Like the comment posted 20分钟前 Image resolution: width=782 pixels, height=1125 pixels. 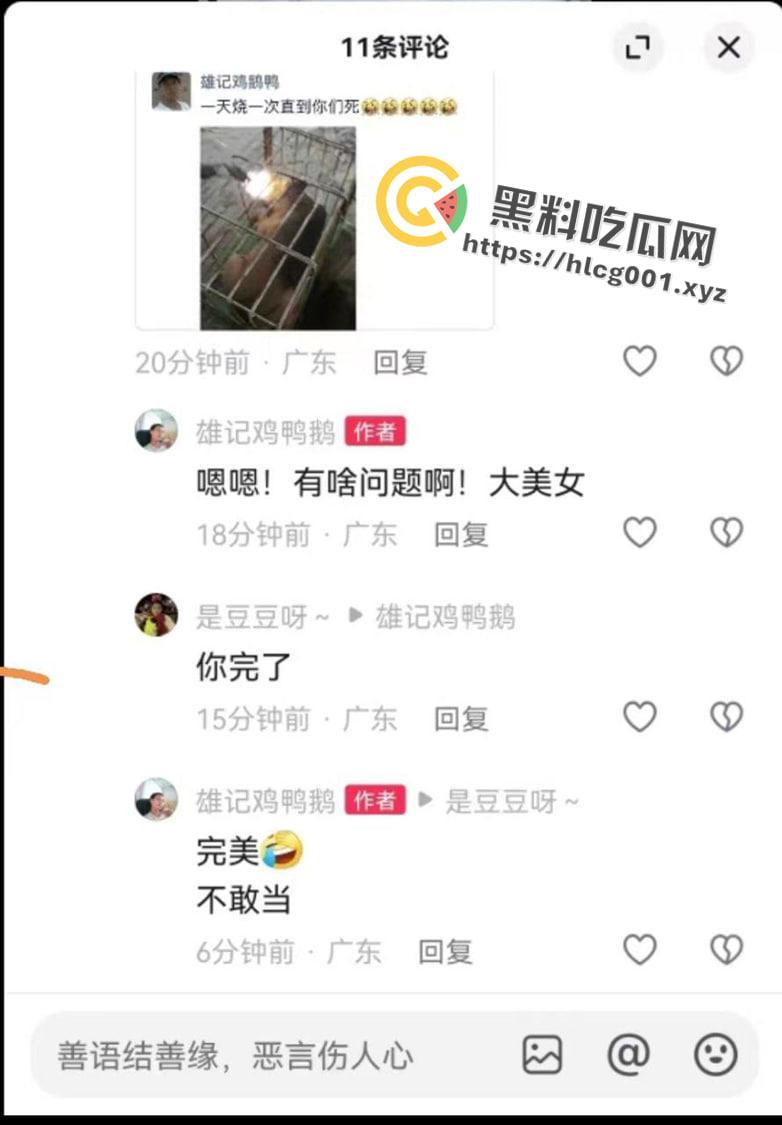pyautogui.click(x=640, y=361)
